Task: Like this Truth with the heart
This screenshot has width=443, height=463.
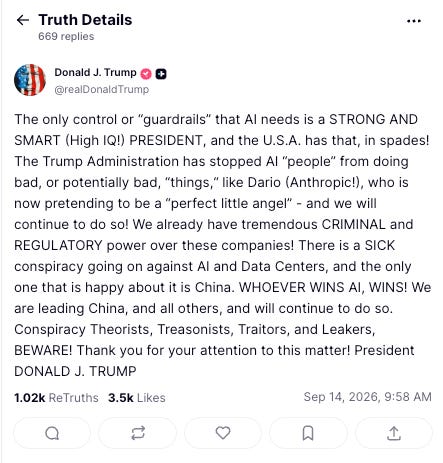Action: (223, 433)
